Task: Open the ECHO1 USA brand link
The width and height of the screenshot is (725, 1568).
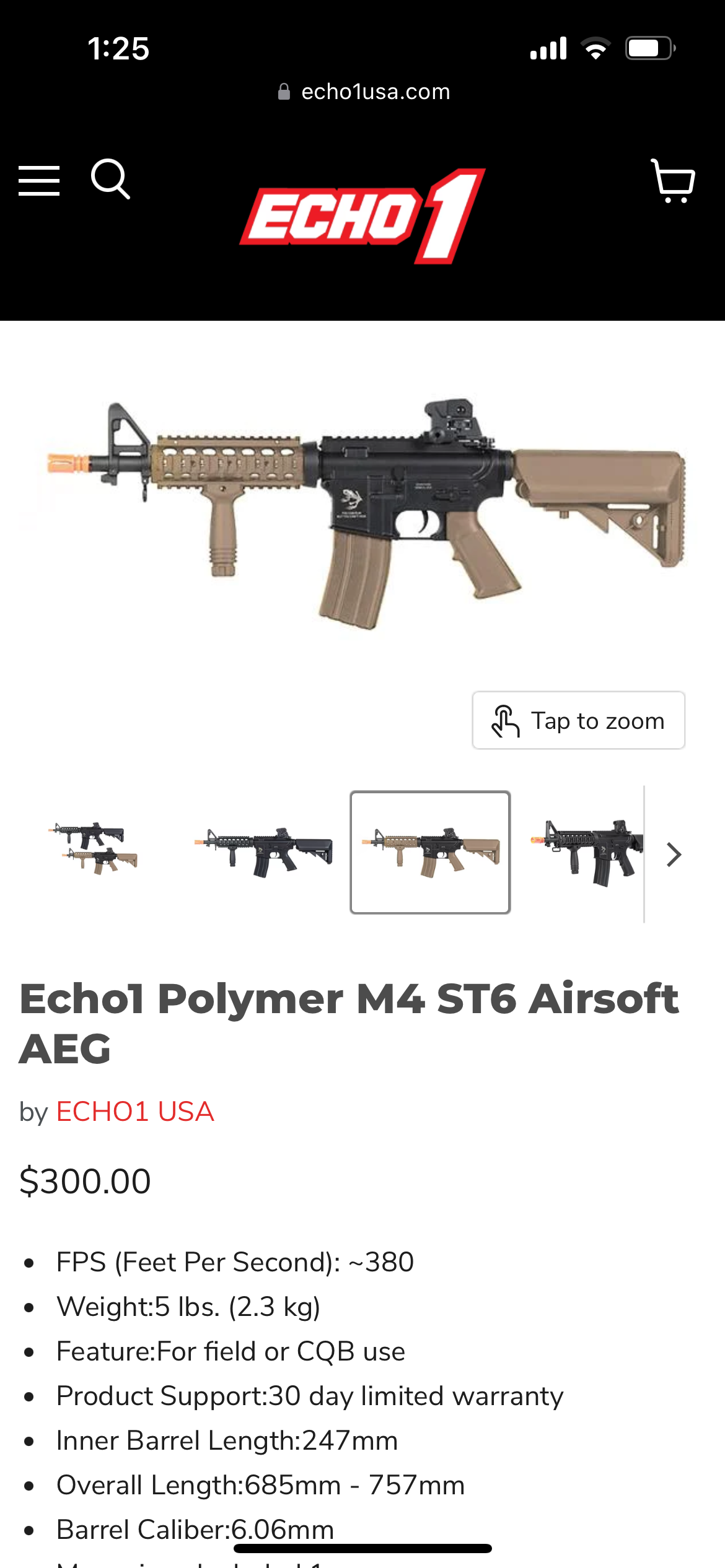Action: 135,1112
